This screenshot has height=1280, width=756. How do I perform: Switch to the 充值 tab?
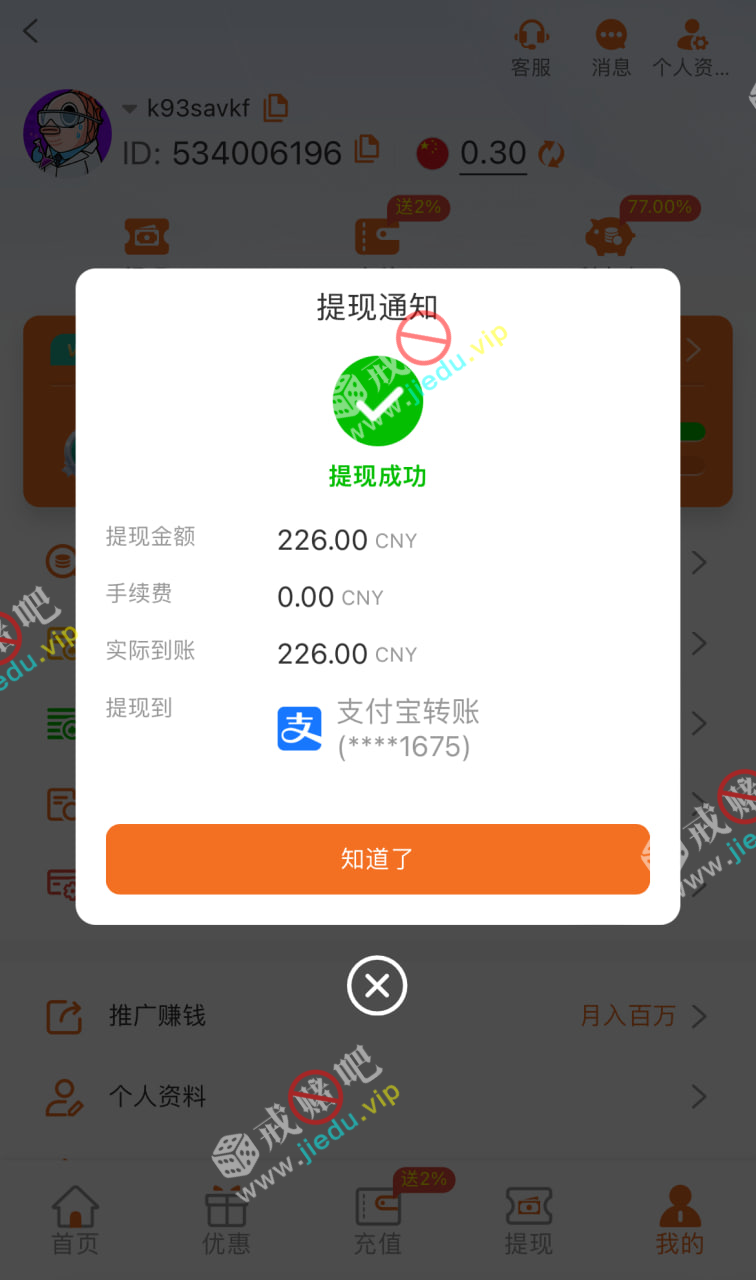[378, 1220]
